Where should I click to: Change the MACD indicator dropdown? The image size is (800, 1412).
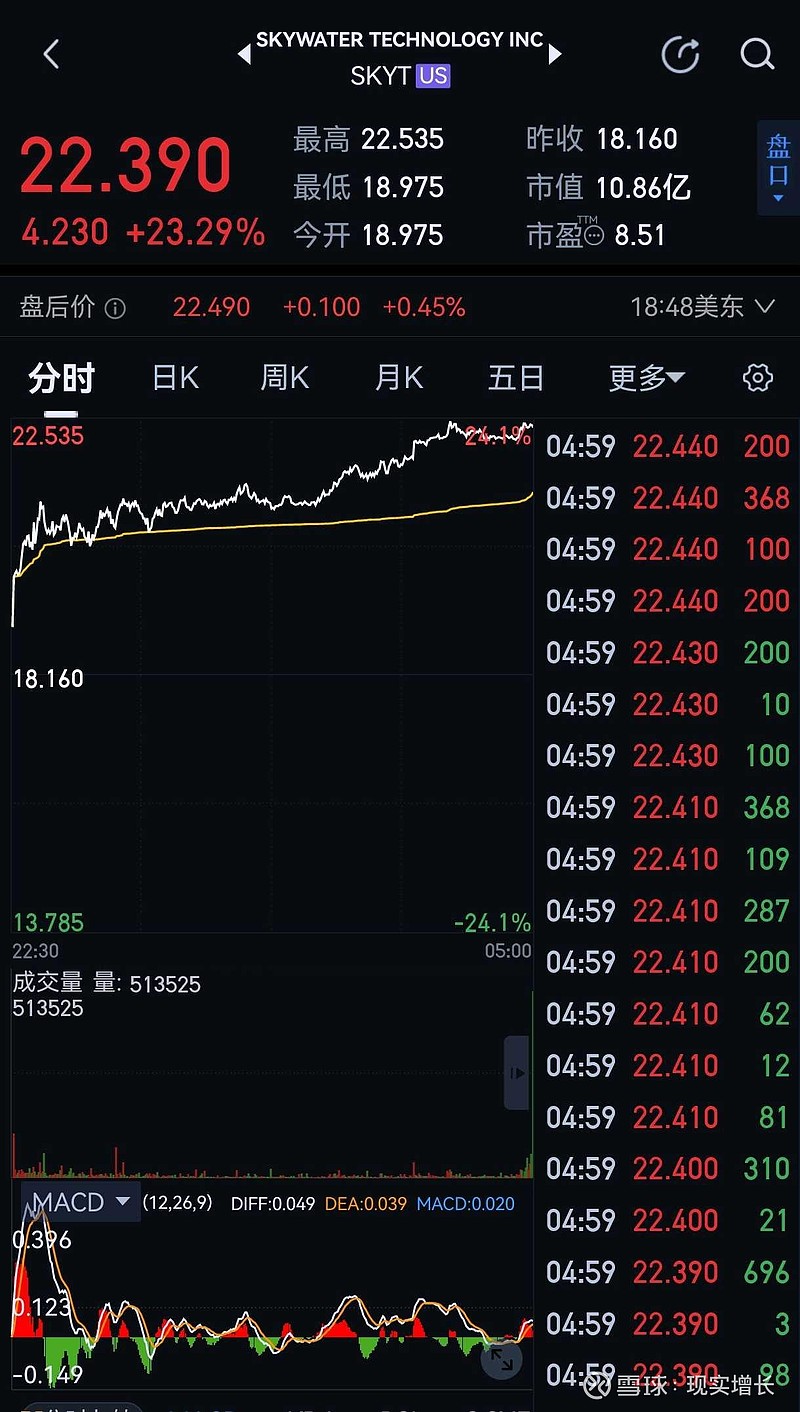(x=82, y=1202)
